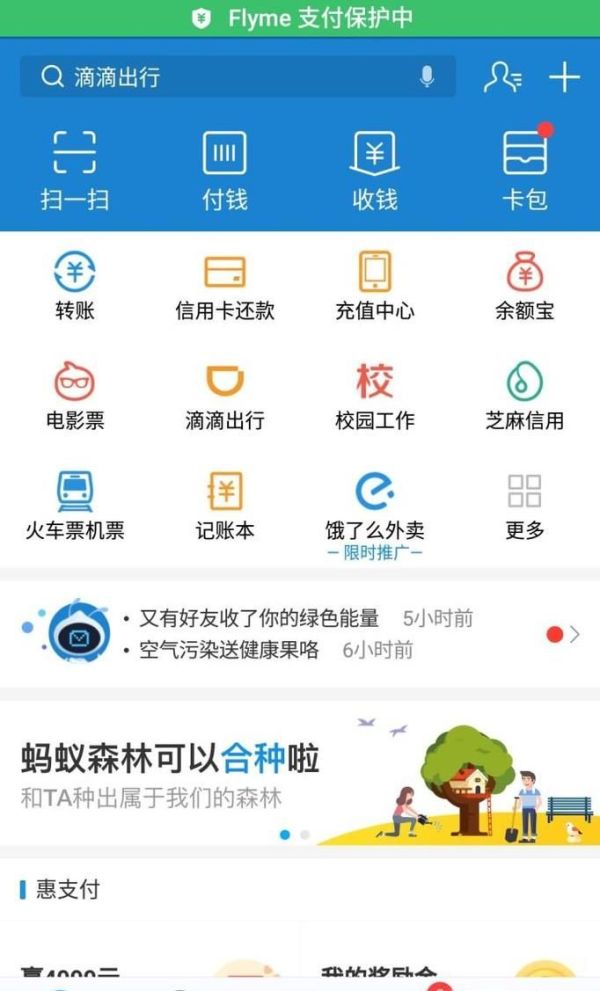Image resolution: width=600 pixels, height=991 pixels.
Task: Open the 滴滴出行 grid item
Action: point(225,396)
